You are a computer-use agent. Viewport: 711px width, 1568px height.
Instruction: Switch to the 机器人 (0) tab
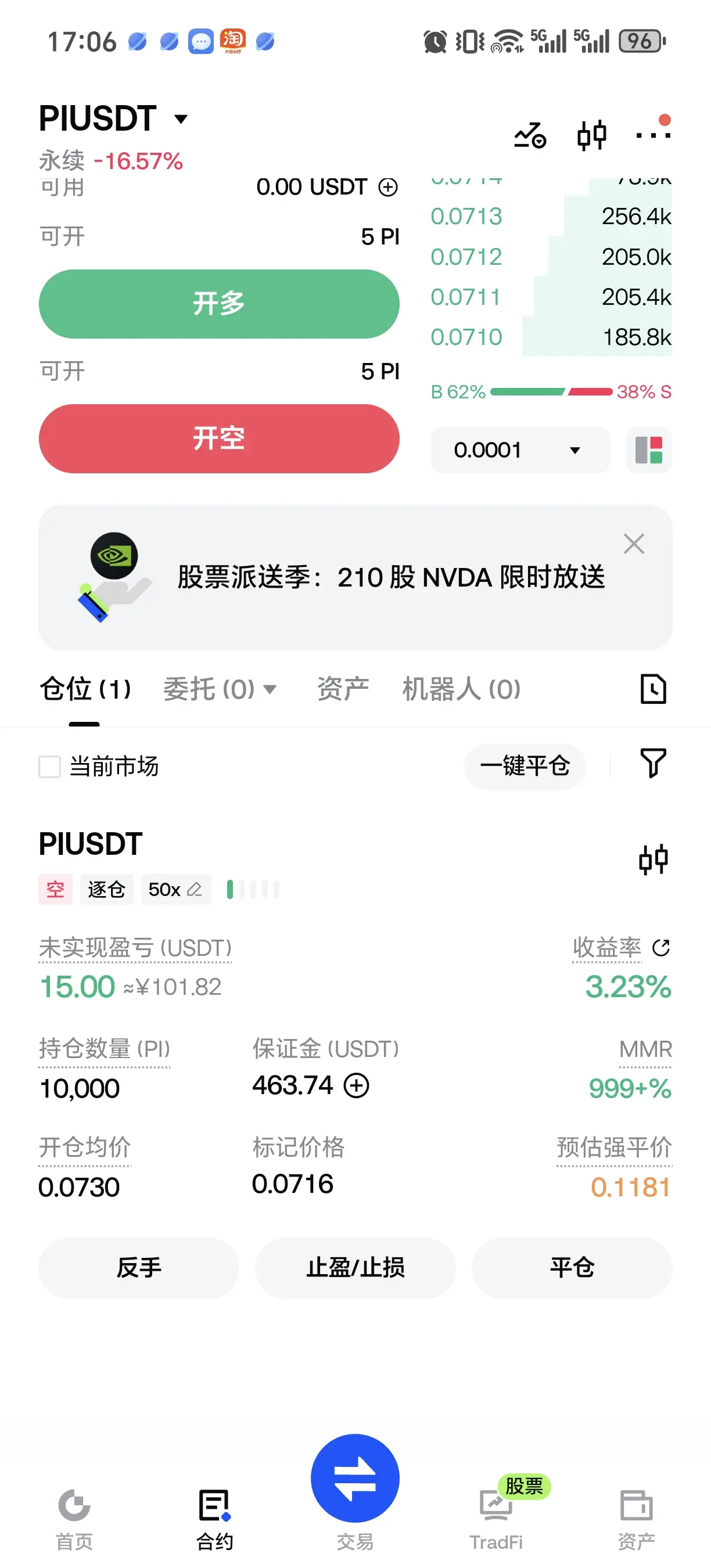pos(461,689)
